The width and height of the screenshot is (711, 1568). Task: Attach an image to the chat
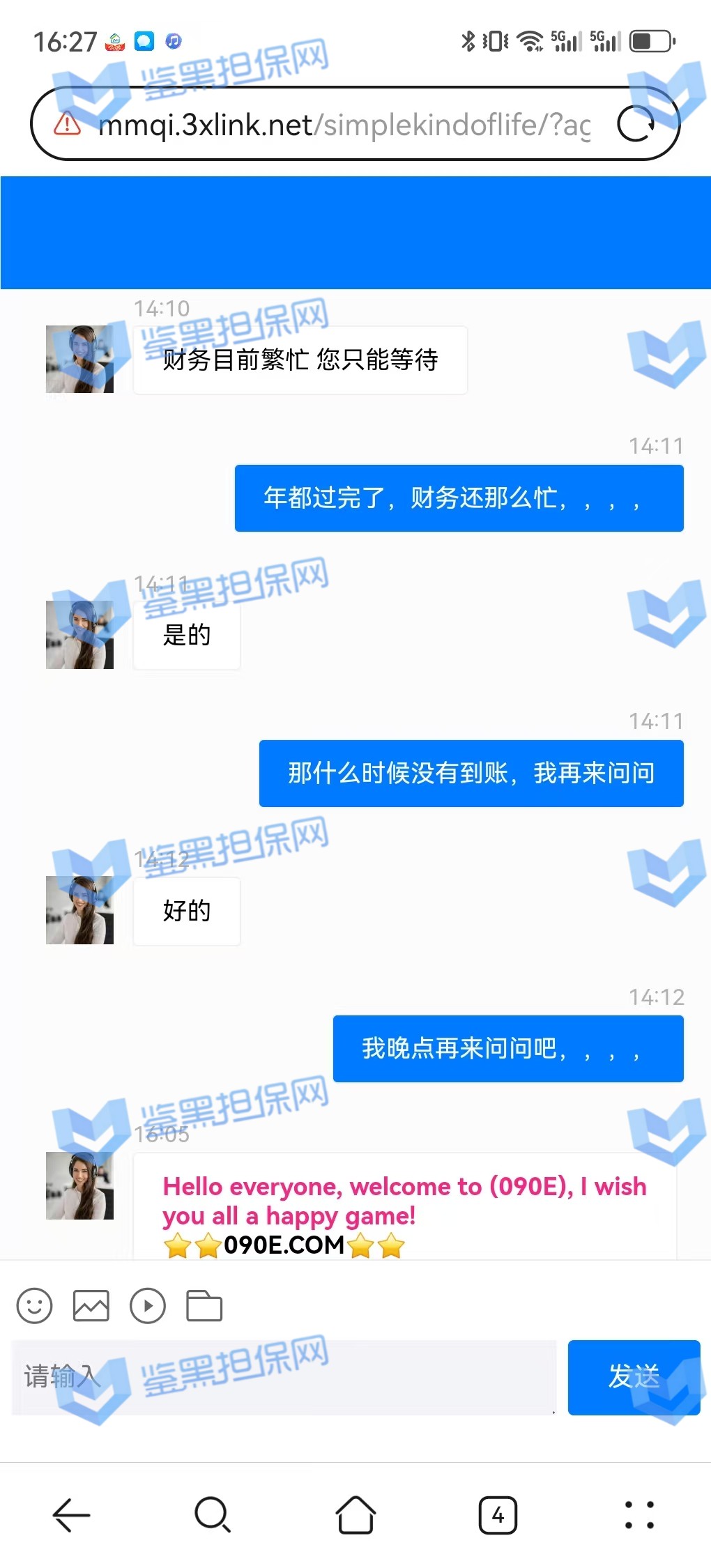[91, 1305]
